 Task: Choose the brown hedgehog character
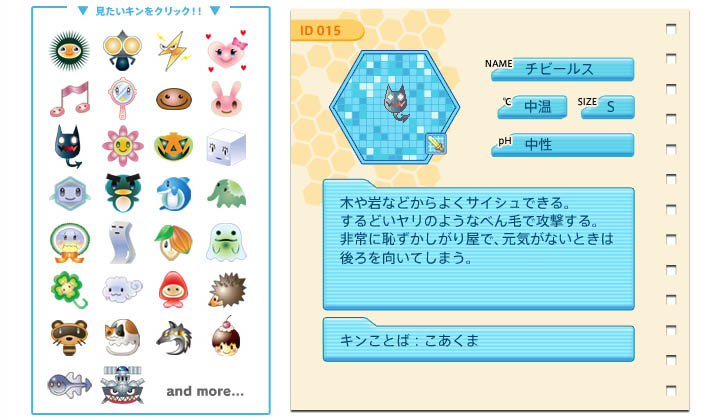[225, 289]
